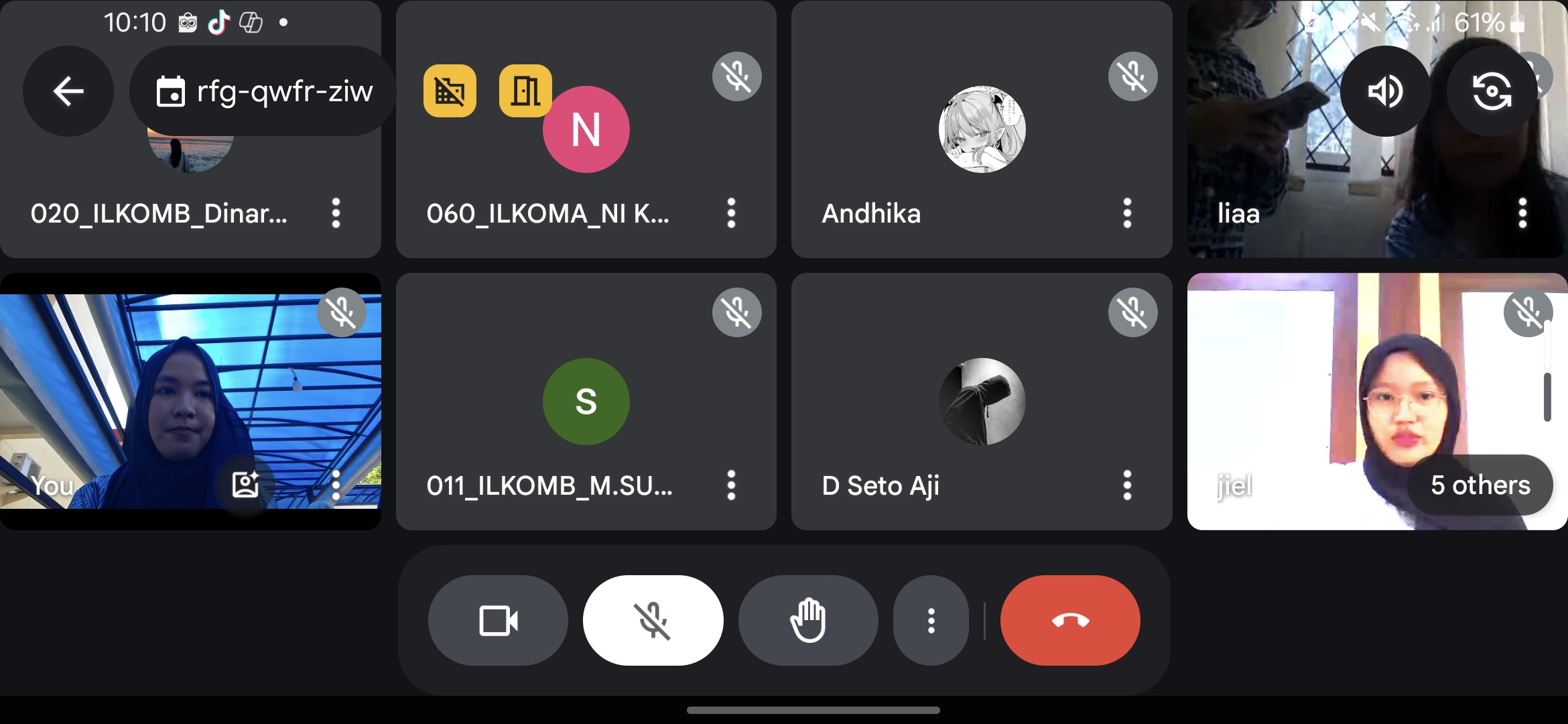Open the yellow camera-disabled indicator
Viewport: 1568px width, 724px height.
(450, 91)
